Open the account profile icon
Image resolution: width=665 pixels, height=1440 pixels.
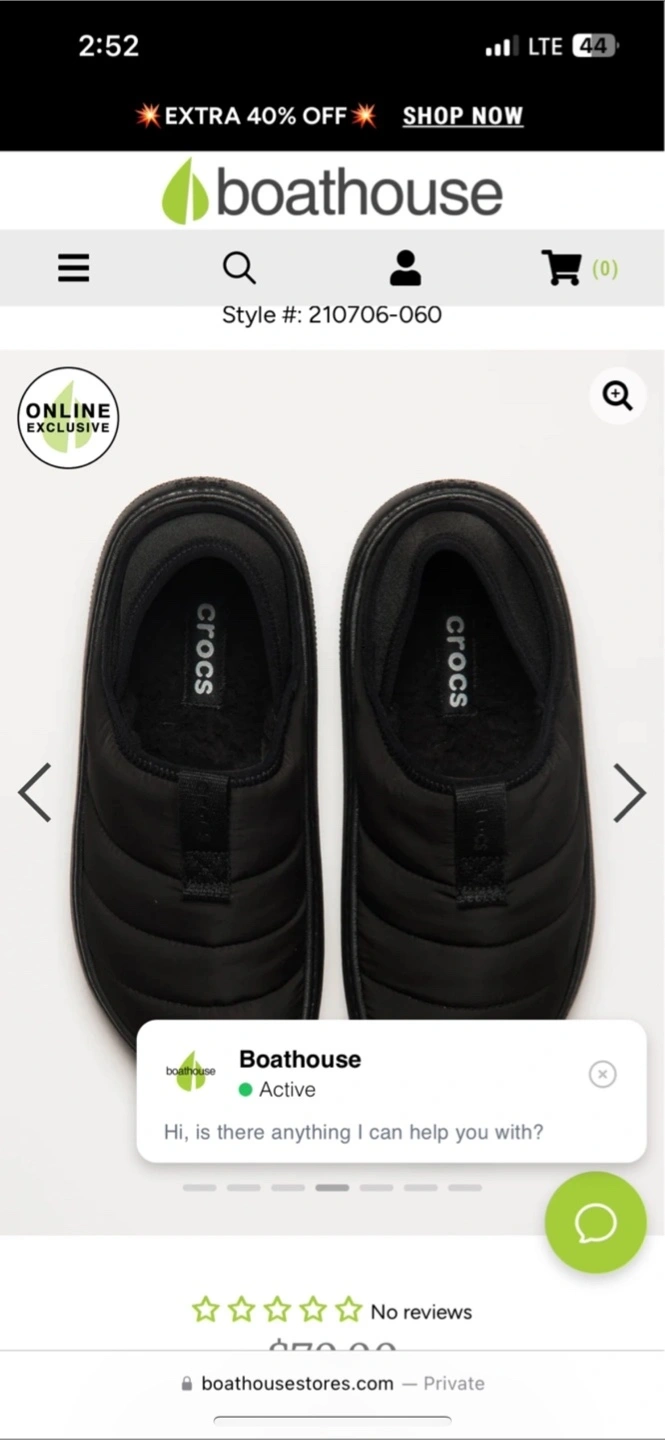click(405, 268)
